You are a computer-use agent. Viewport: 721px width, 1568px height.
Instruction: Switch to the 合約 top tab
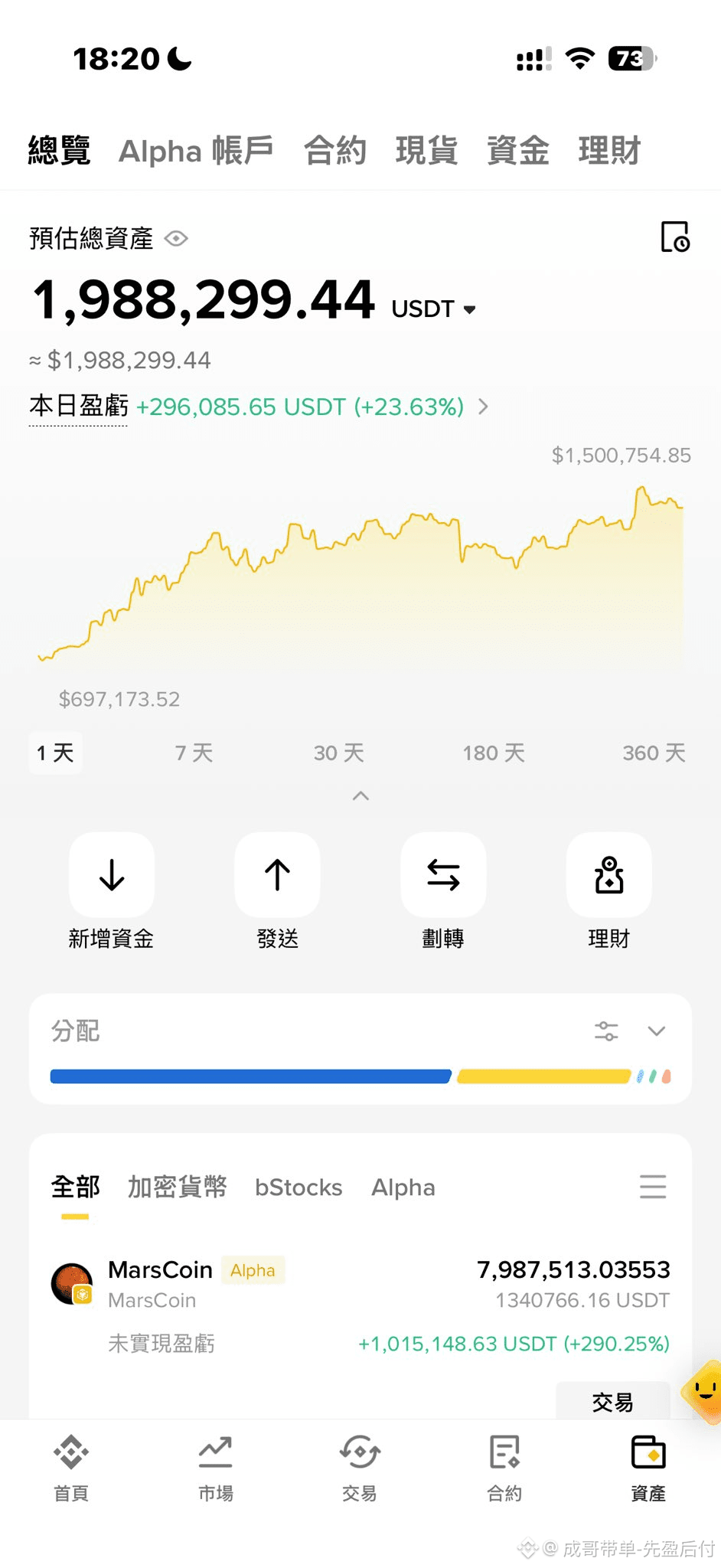(x=335, y=151)
